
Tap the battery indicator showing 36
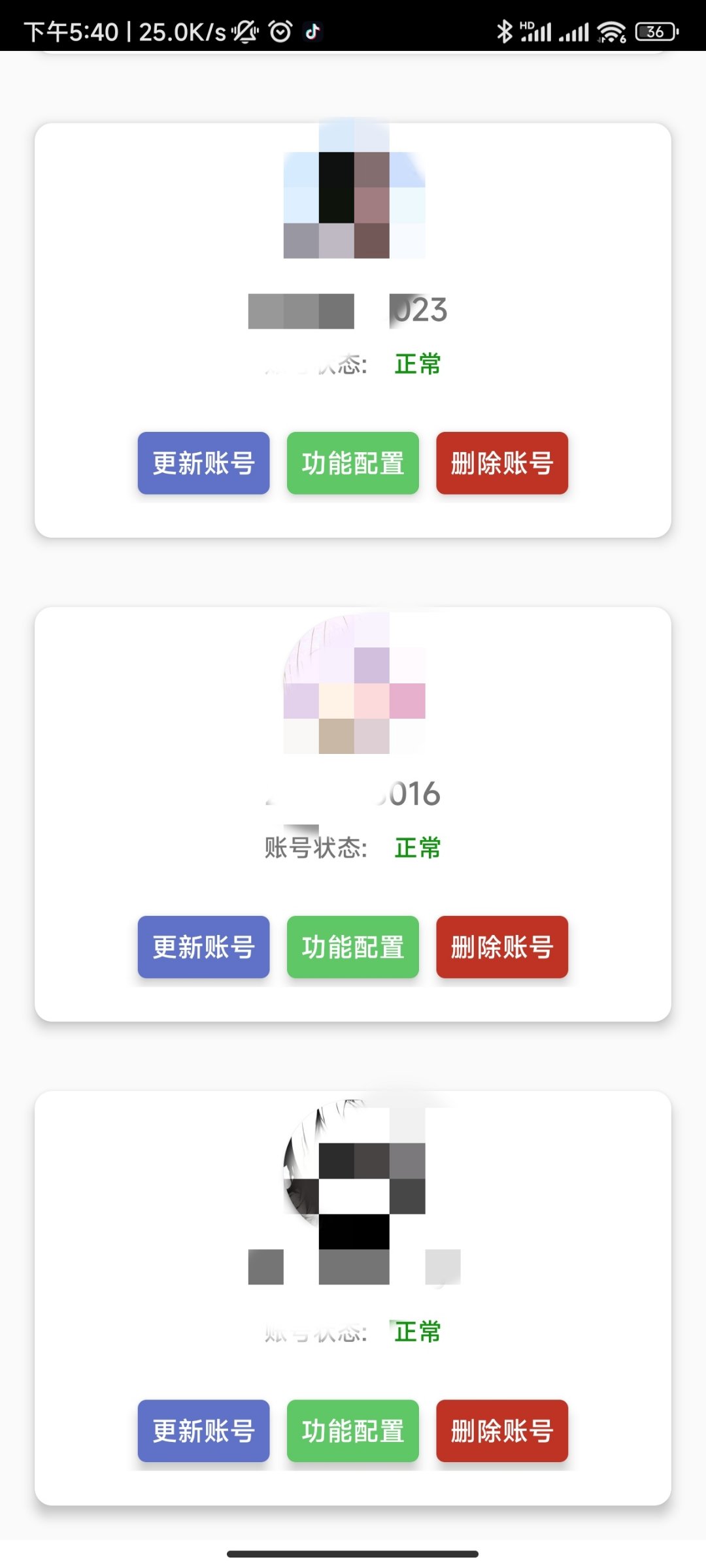(x=654, y=29)
